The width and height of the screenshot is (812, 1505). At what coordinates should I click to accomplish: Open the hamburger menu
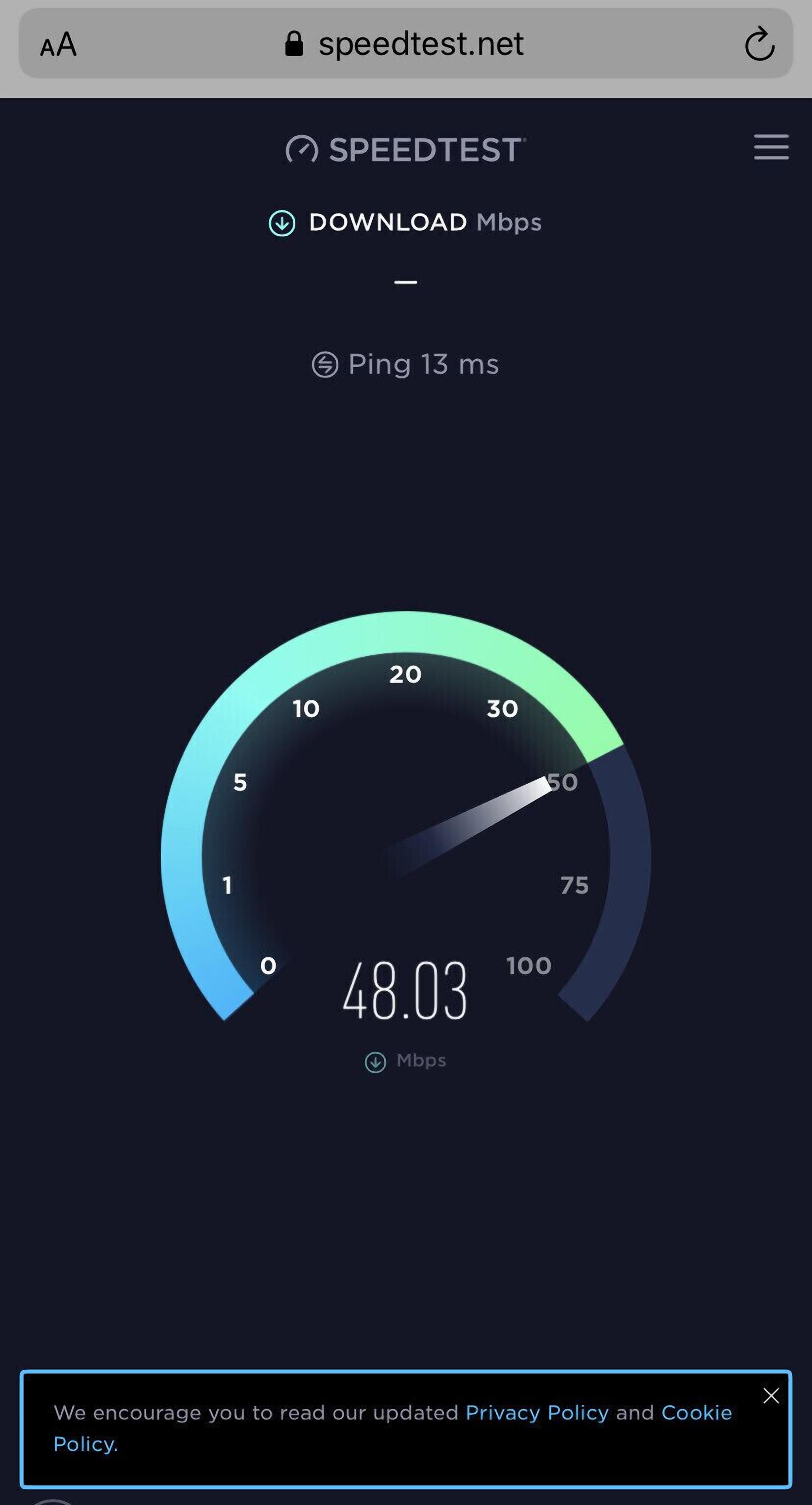pyautogui.click(x=771, y=147)
